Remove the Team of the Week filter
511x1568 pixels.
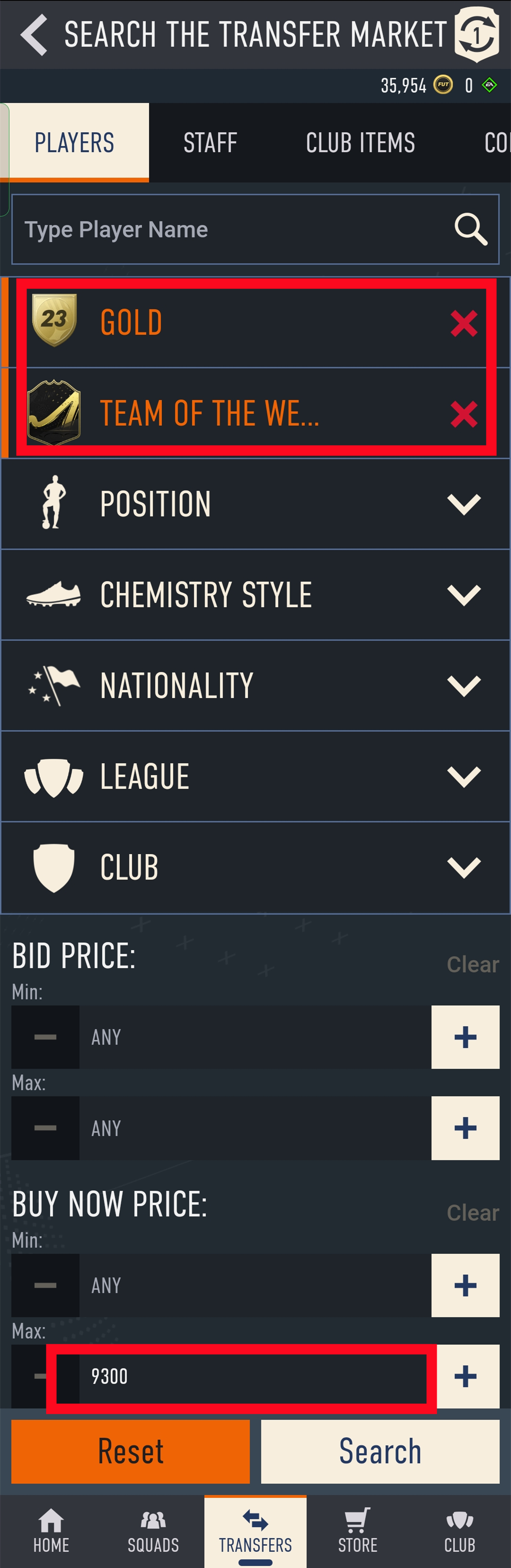(x=464, y=414)
